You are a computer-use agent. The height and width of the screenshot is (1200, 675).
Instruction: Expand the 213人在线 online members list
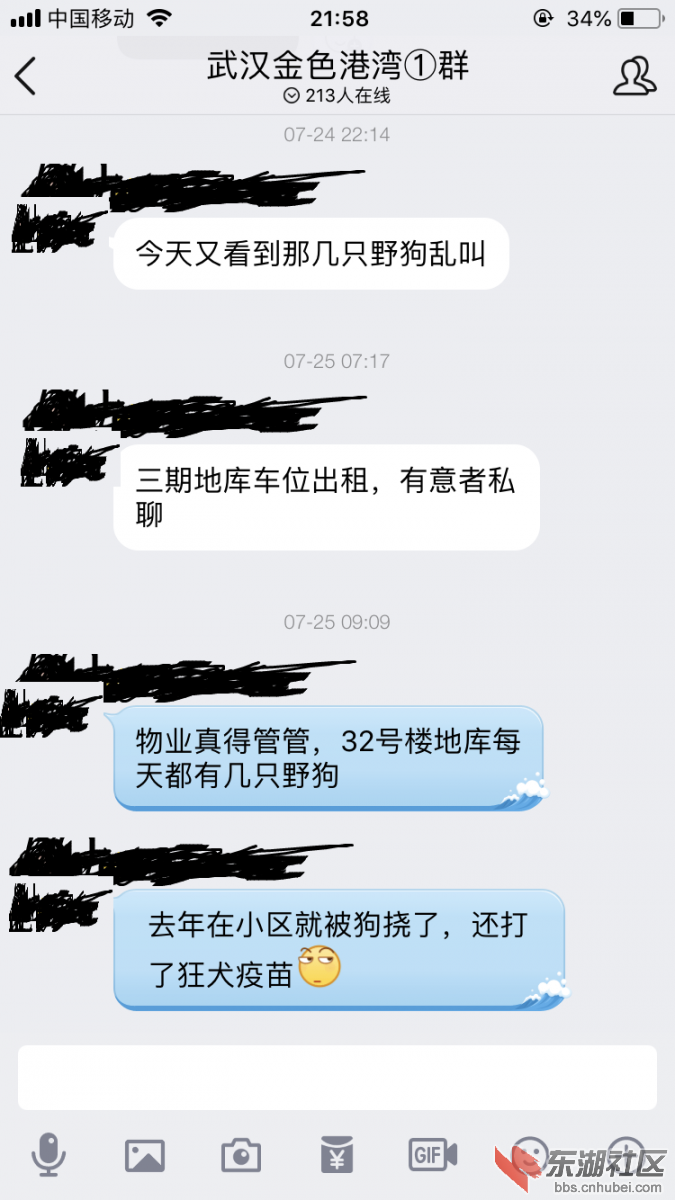(337, 96)
